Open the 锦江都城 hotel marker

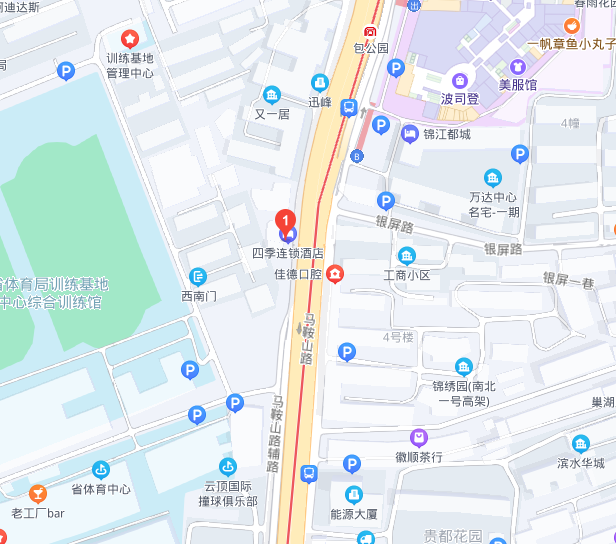[409, 133]
